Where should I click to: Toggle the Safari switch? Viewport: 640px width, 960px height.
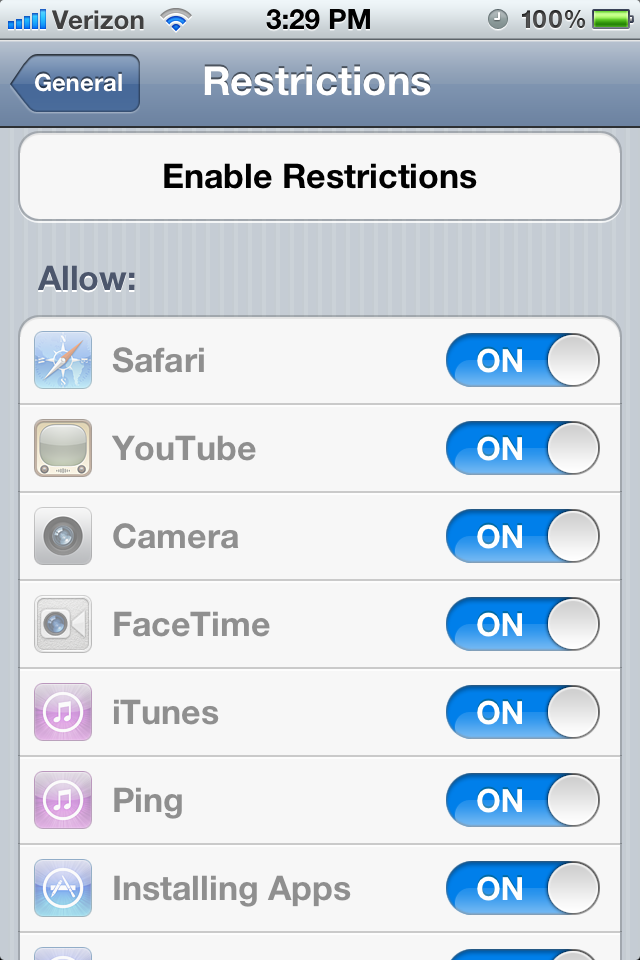(x=522, y=361)
